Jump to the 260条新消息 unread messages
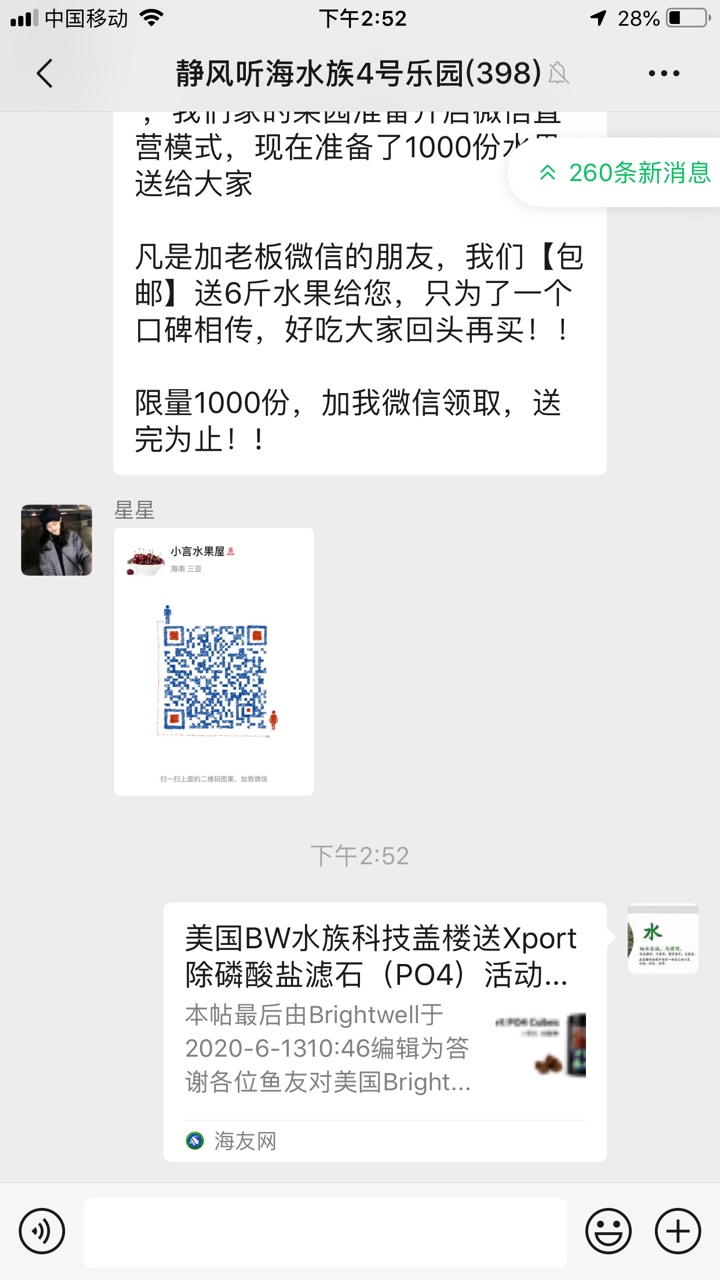The height and width of the screenshot is (1280, 720). 624,172
